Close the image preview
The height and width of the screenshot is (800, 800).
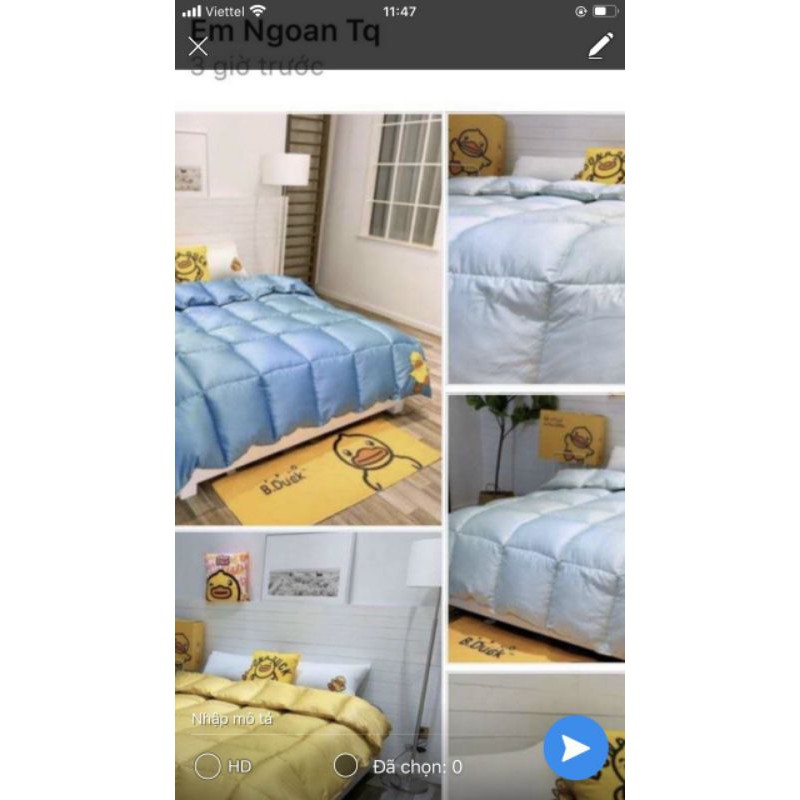(x=198, y=46)
